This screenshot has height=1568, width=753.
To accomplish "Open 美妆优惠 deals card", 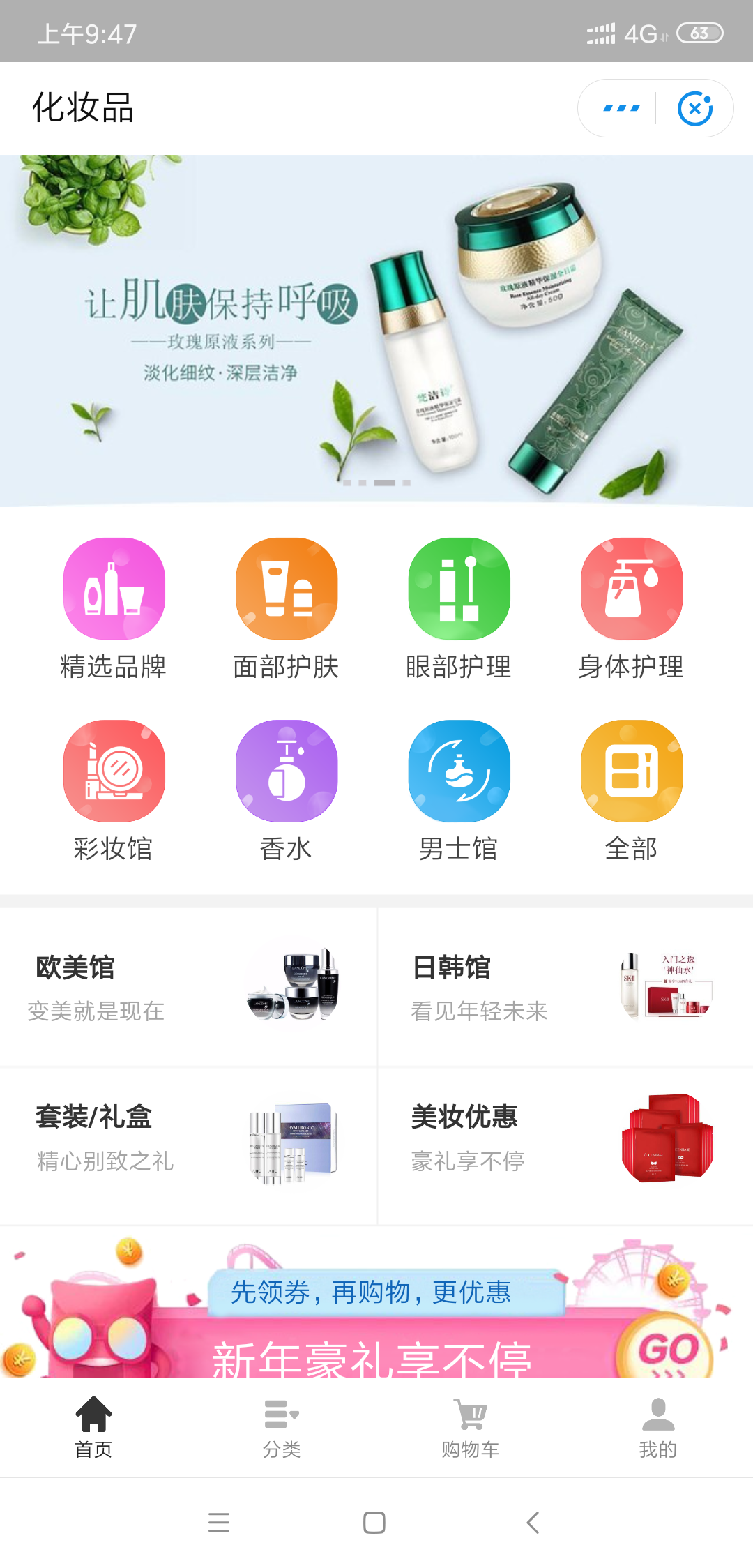I will (565, 1146).
